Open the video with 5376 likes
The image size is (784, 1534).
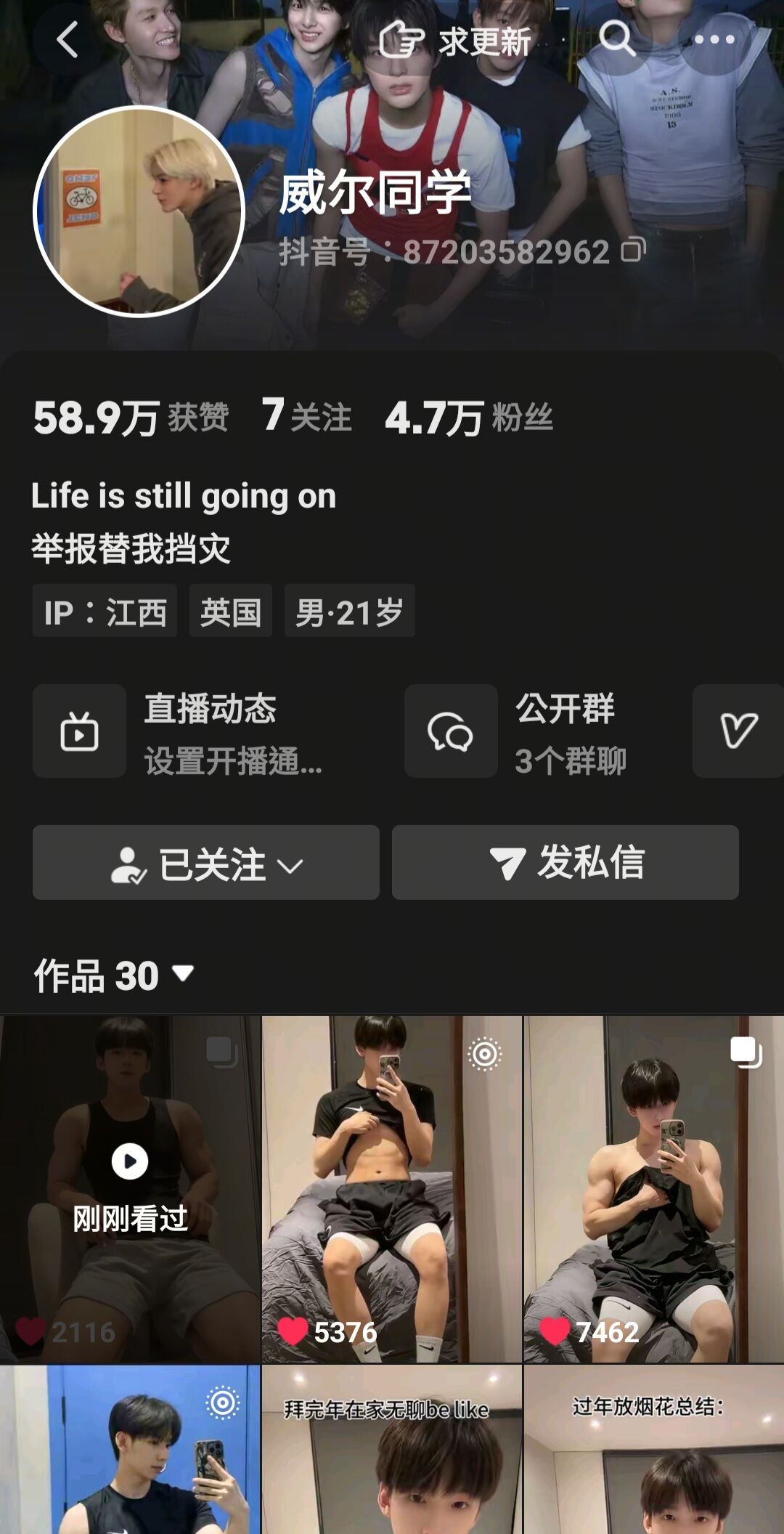[392, 1188]
